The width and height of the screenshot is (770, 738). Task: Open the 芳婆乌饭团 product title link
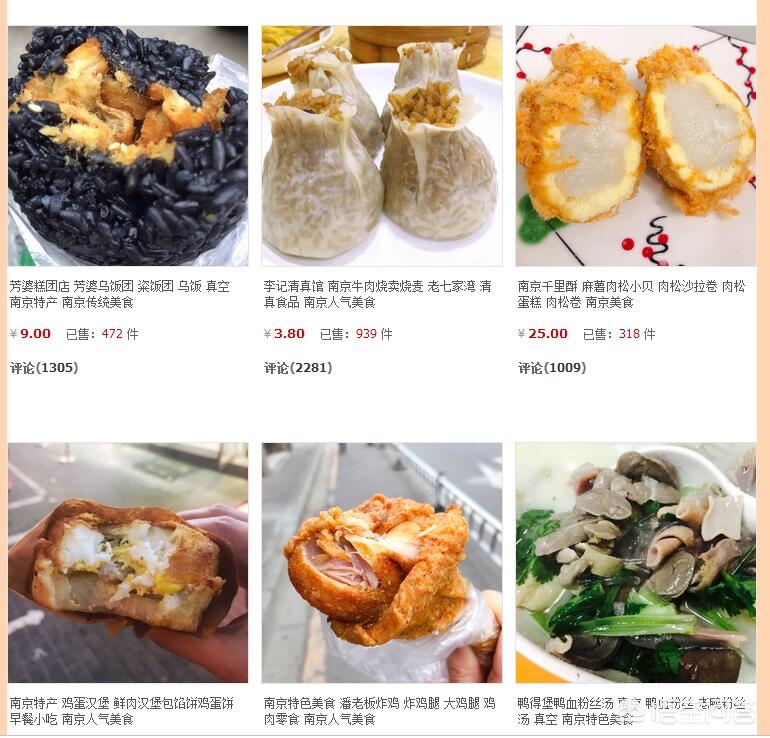pos(119,294)
